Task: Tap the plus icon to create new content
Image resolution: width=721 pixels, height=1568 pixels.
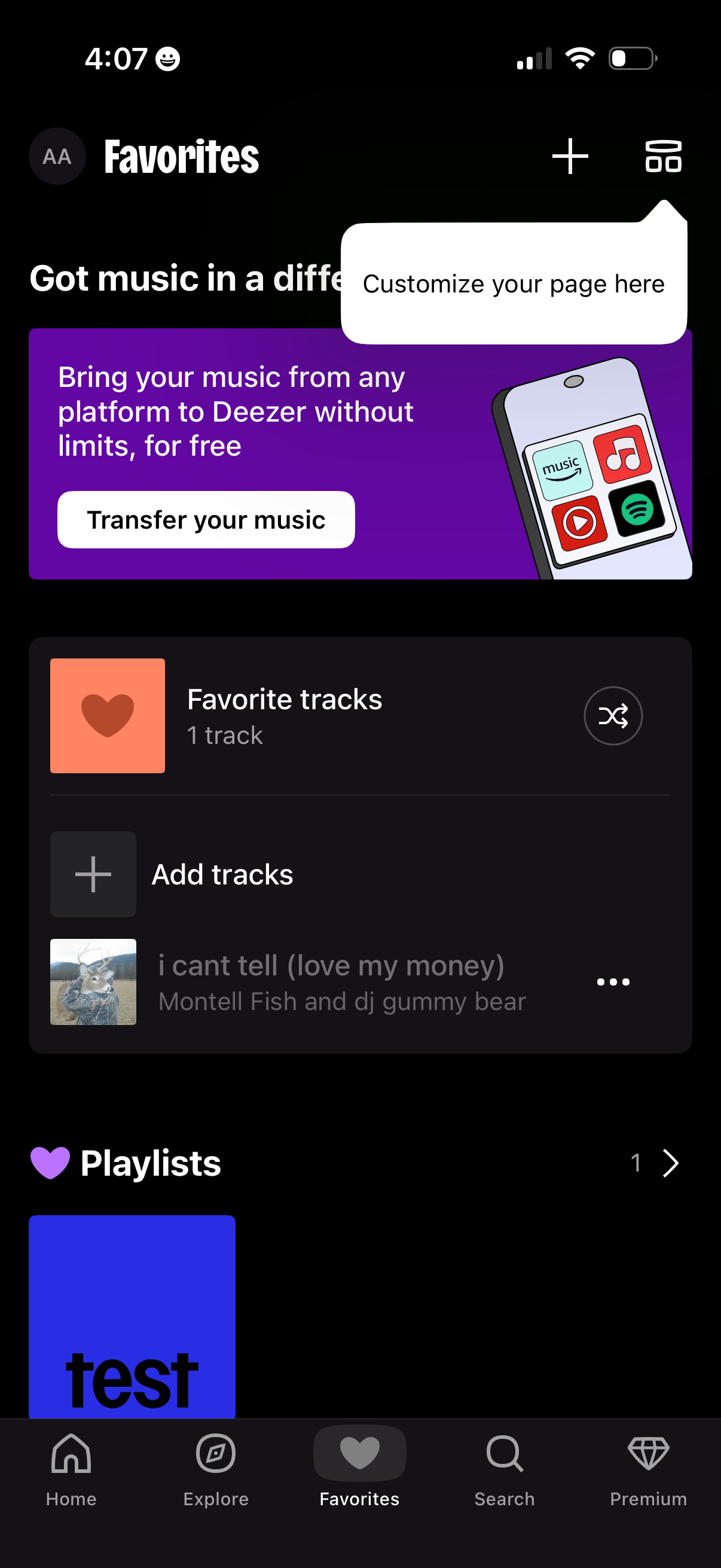Action: (570, 155)
